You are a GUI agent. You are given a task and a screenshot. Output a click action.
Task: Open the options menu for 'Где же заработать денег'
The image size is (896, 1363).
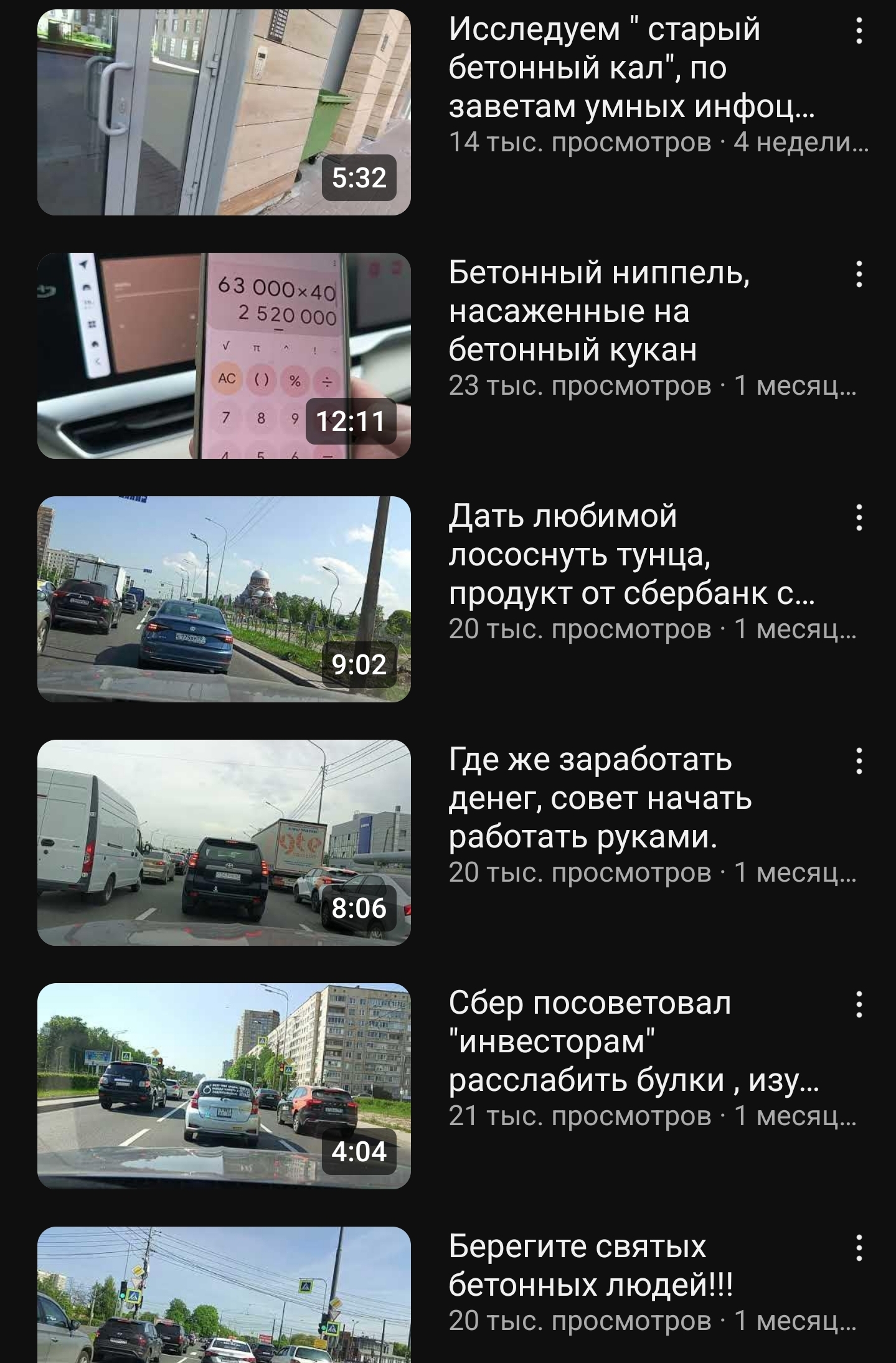click(859, 761)
